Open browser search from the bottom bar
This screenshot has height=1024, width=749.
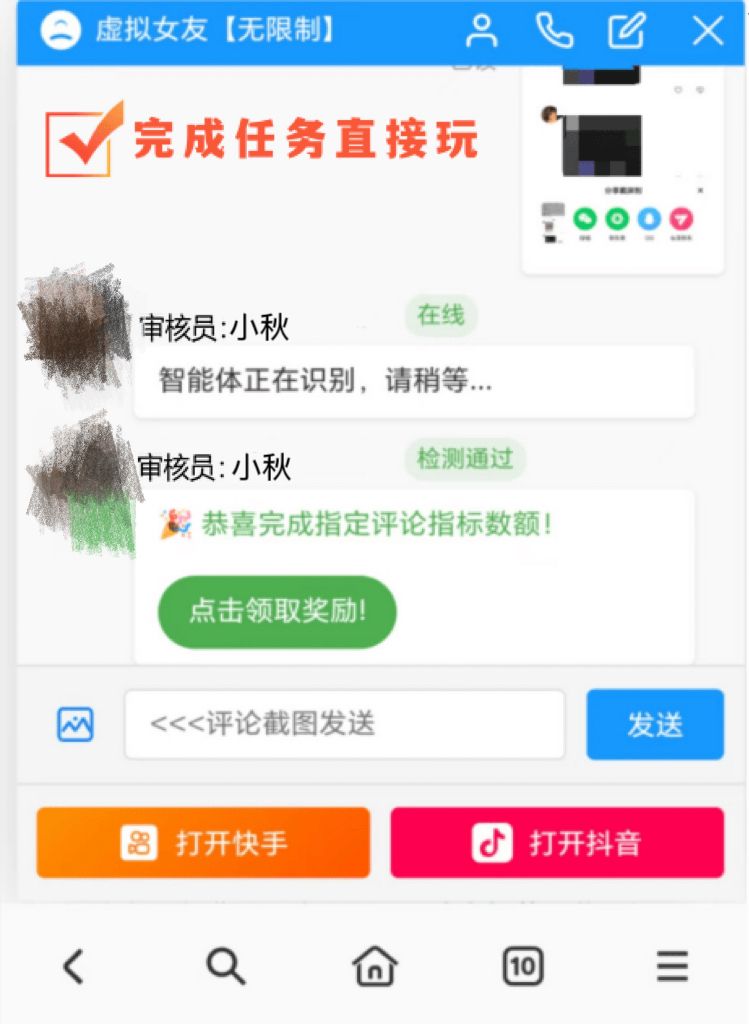click(x=225, y=966)
